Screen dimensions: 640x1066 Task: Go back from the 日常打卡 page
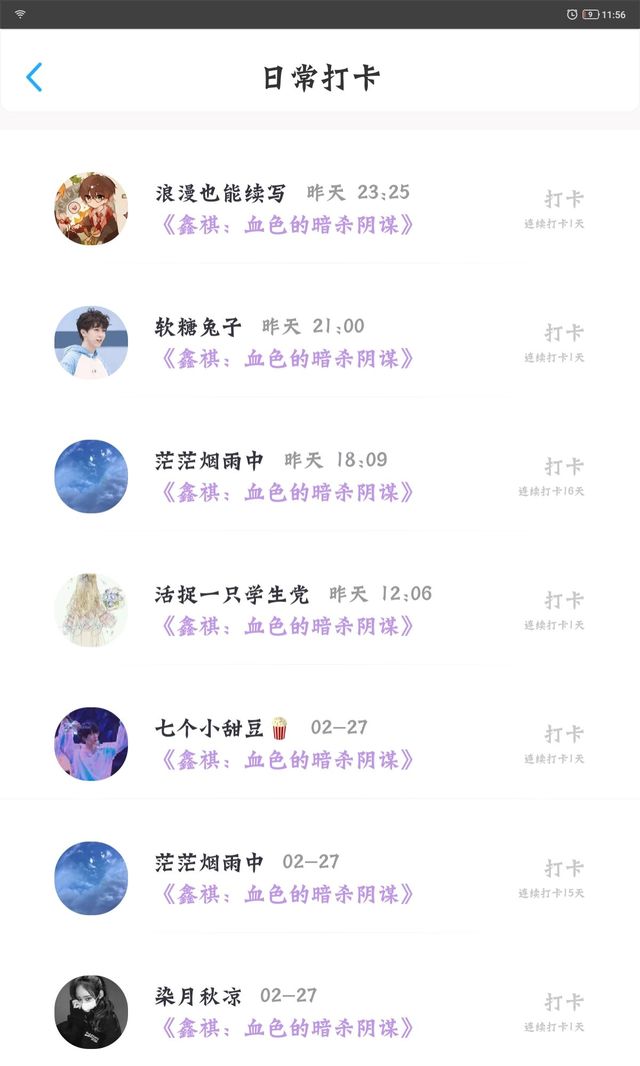coord(34,77)
